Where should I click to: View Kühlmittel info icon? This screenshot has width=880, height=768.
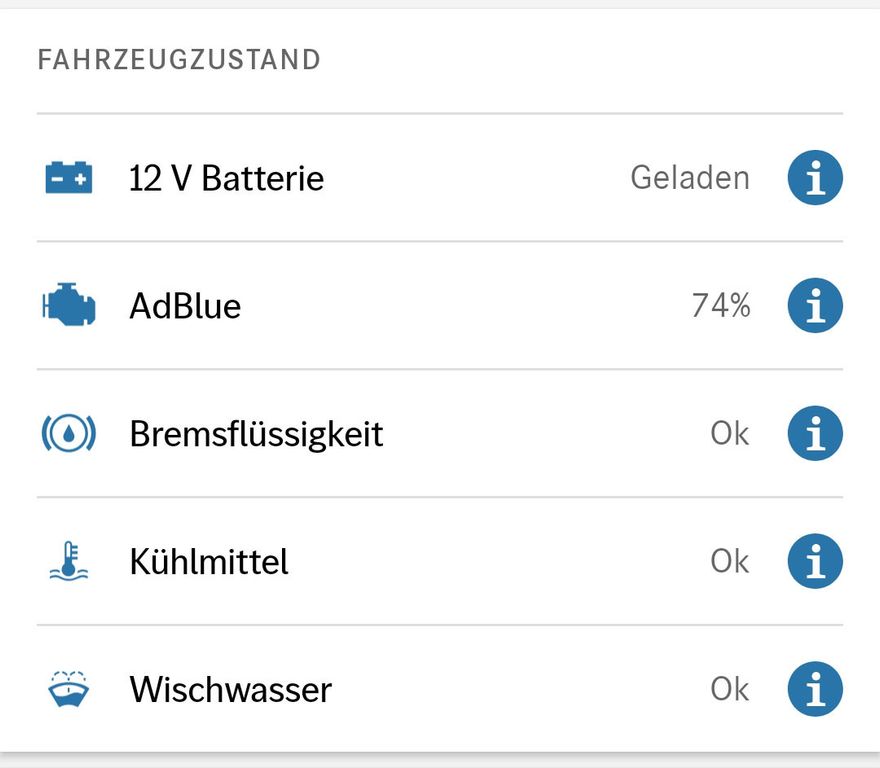[815, 562]
